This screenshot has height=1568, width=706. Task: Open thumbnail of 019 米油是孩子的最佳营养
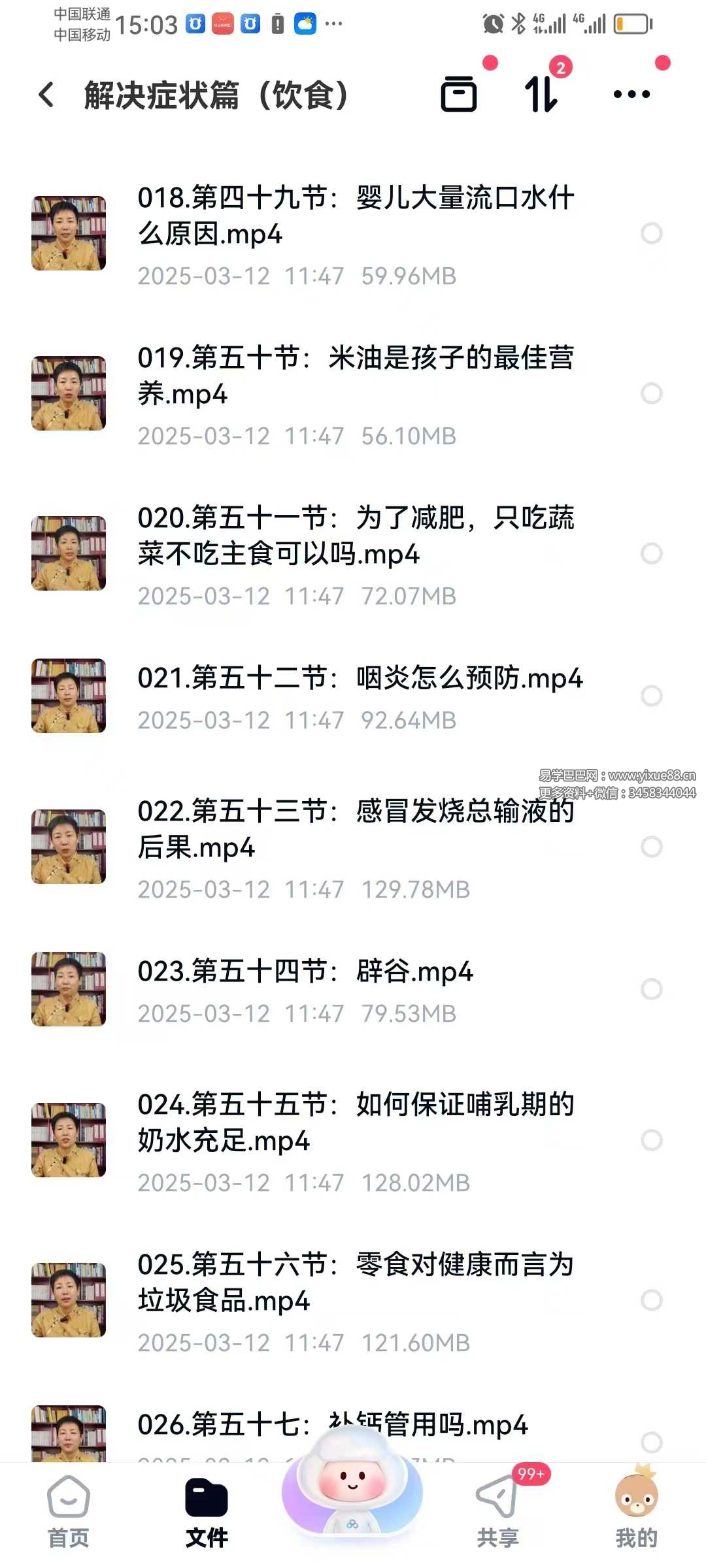point(69,393)
